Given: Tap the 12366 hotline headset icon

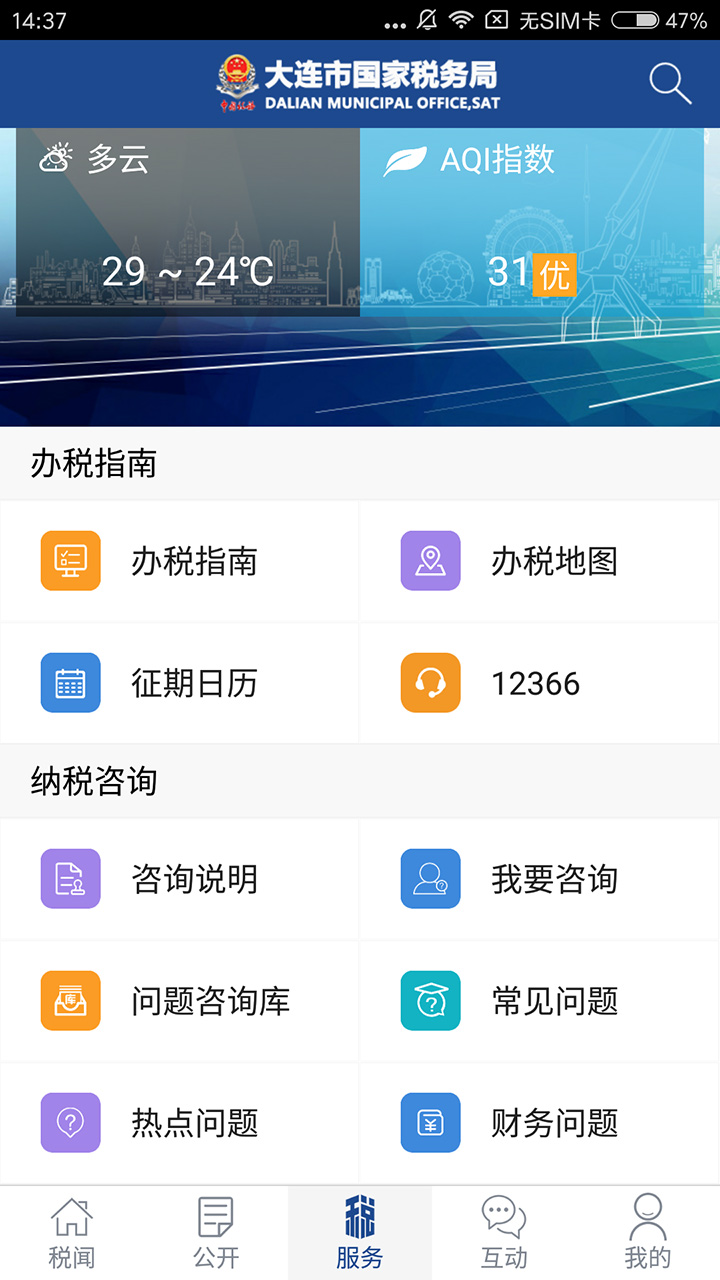Looking at the screenshot, I should pos(429,683).
